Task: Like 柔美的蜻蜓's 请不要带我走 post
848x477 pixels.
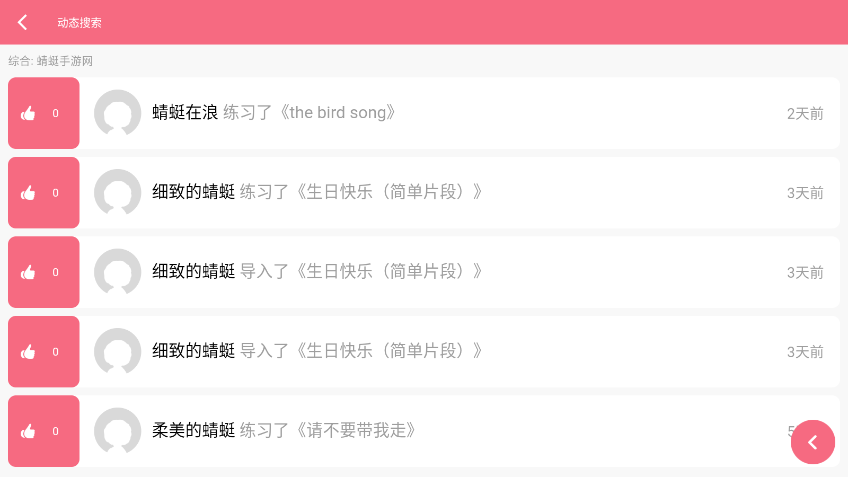Action: [x=43, y=431]
